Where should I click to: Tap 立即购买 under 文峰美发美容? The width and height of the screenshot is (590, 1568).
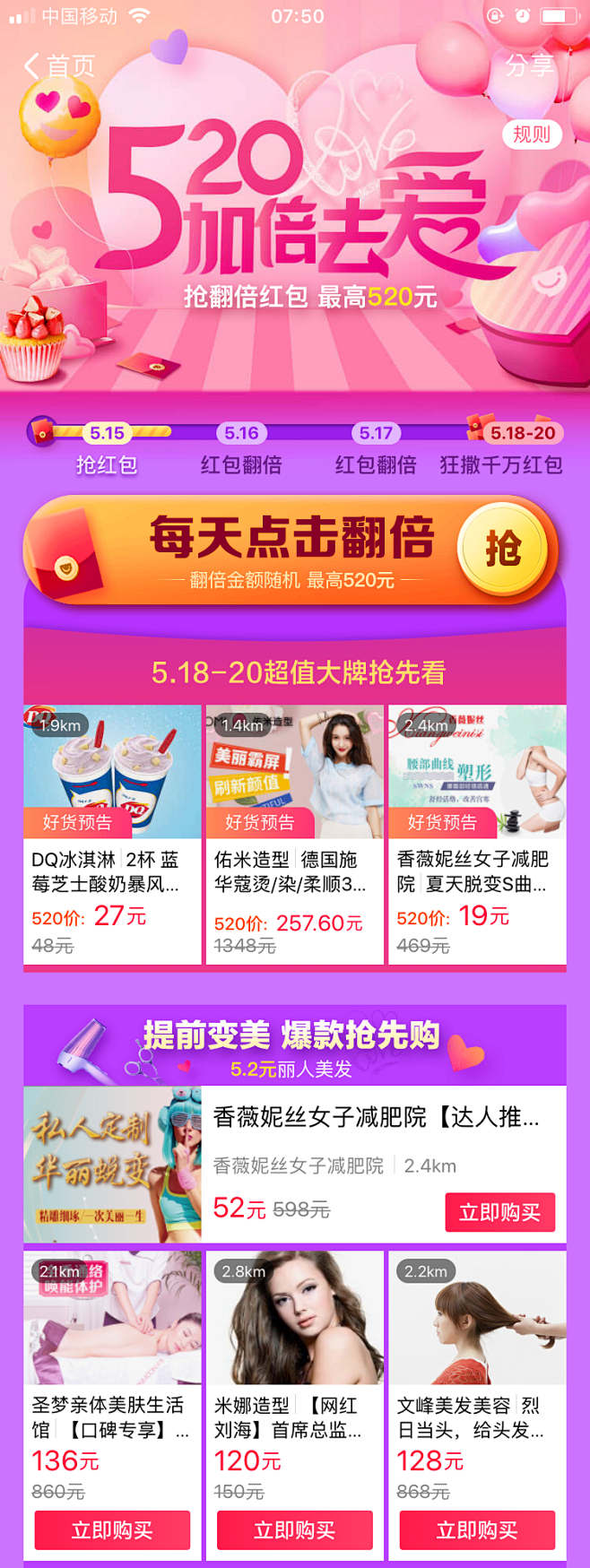click(x=477, y=1529)
